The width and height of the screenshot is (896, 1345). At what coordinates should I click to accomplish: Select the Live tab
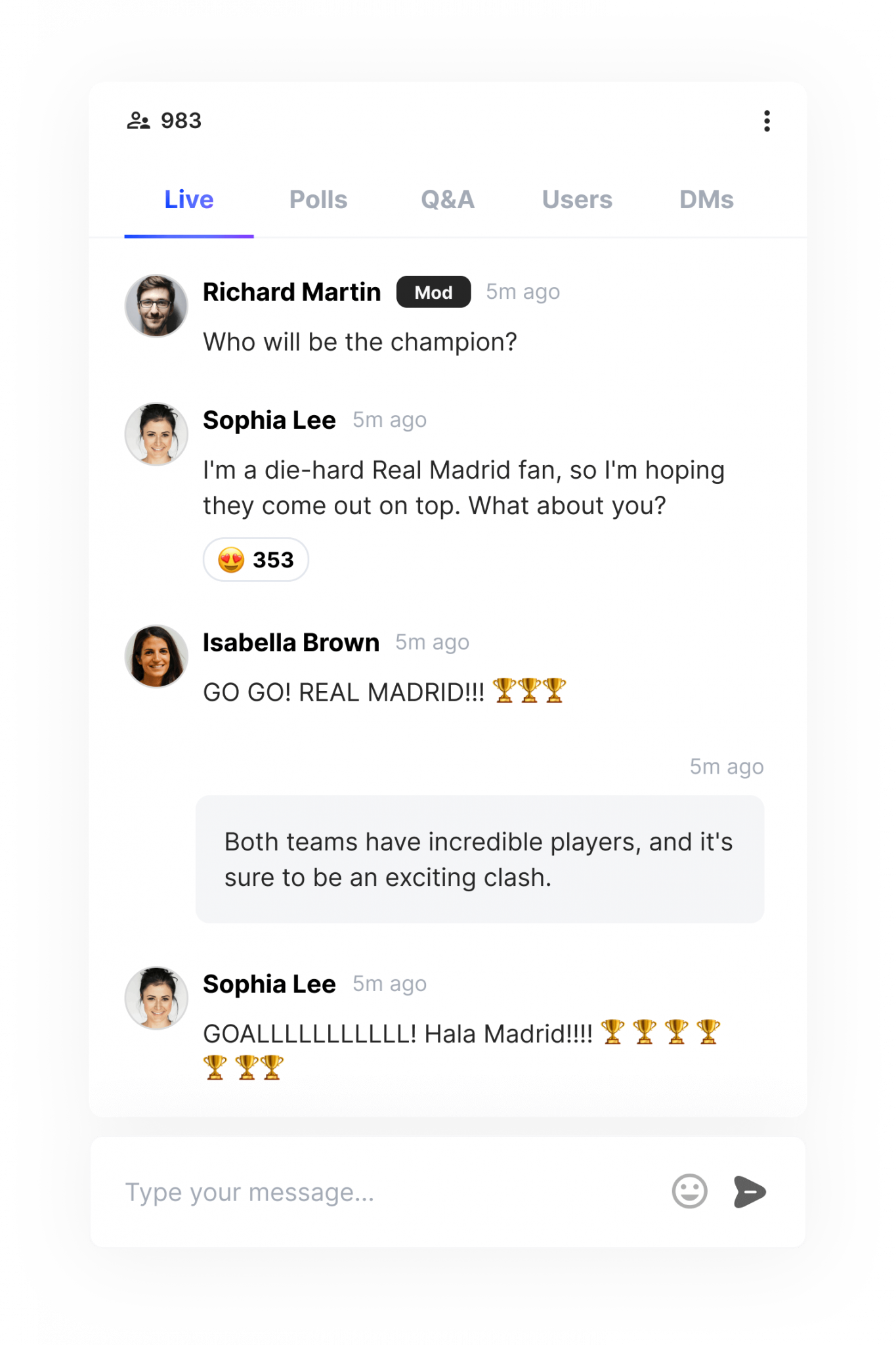(x=189, y=200)
